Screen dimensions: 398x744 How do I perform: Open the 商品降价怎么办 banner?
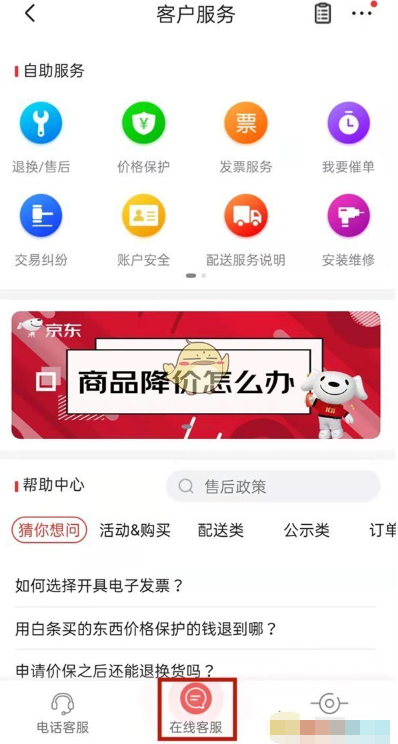(x=196, y=375)
